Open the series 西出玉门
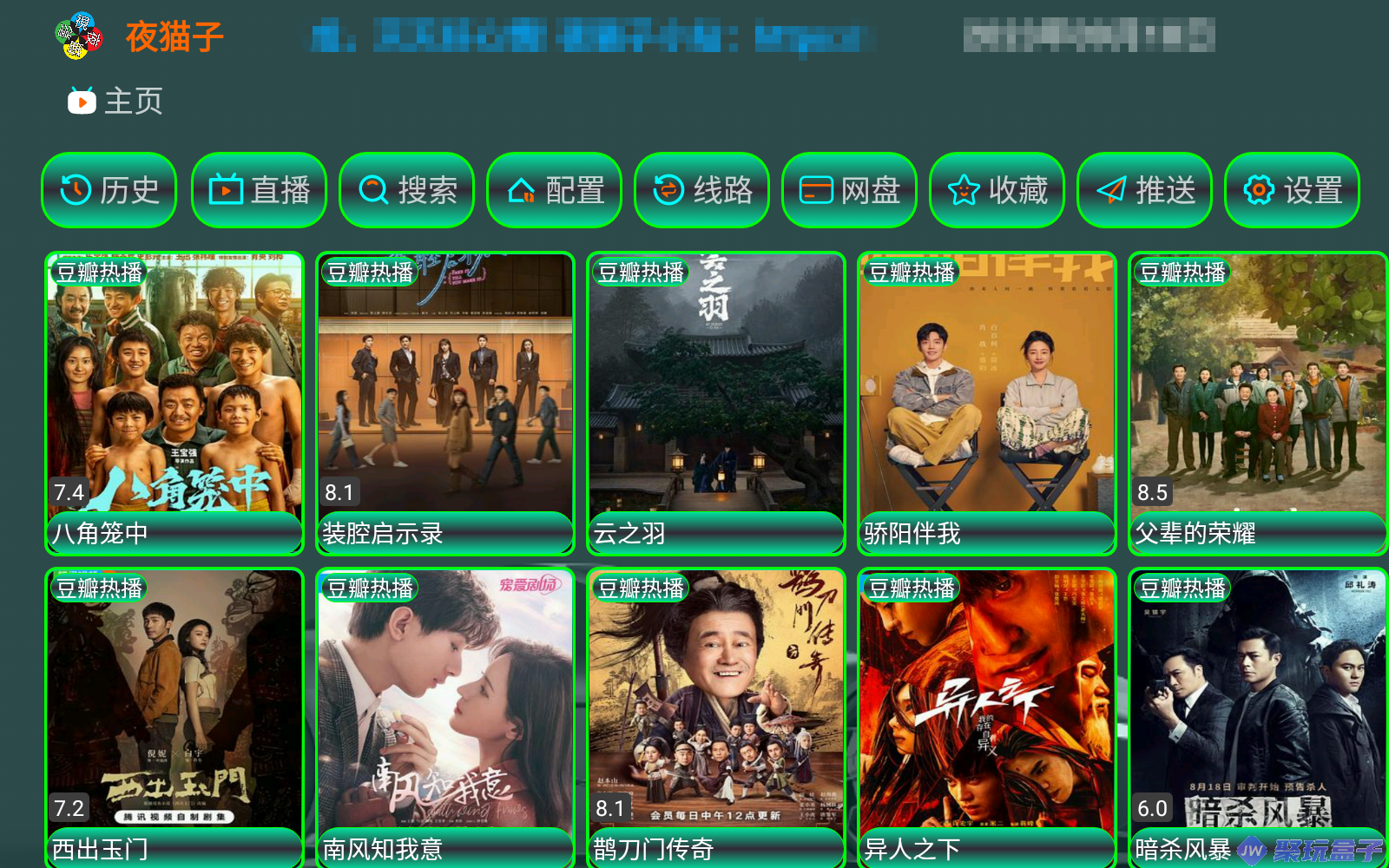This screenshot has width=1389, height=868. click(x=174, y=716)
